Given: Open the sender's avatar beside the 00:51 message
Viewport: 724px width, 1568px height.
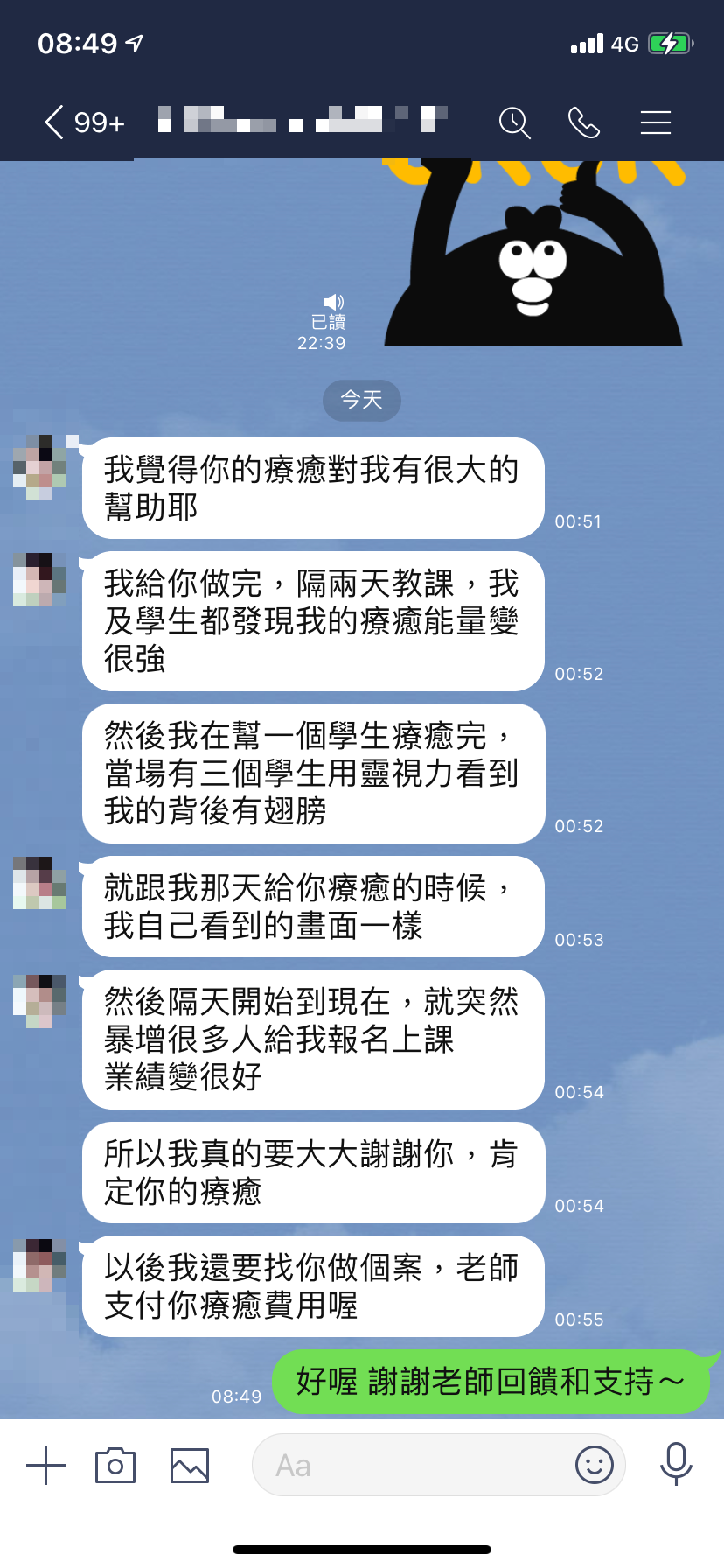Looking at the screenshot, I should coord(39,467).
